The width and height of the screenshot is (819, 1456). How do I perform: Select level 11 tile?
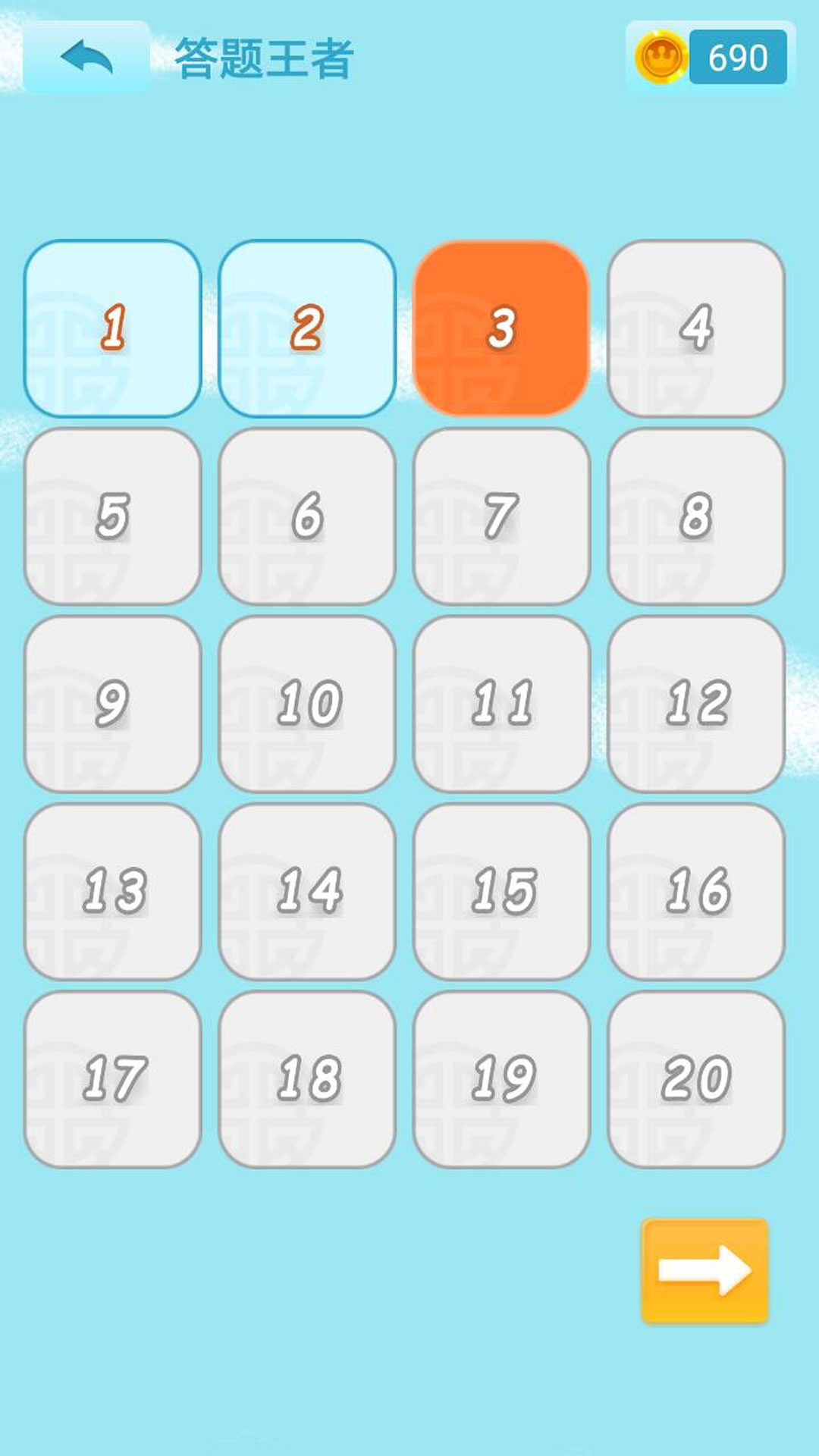(501, 704)
